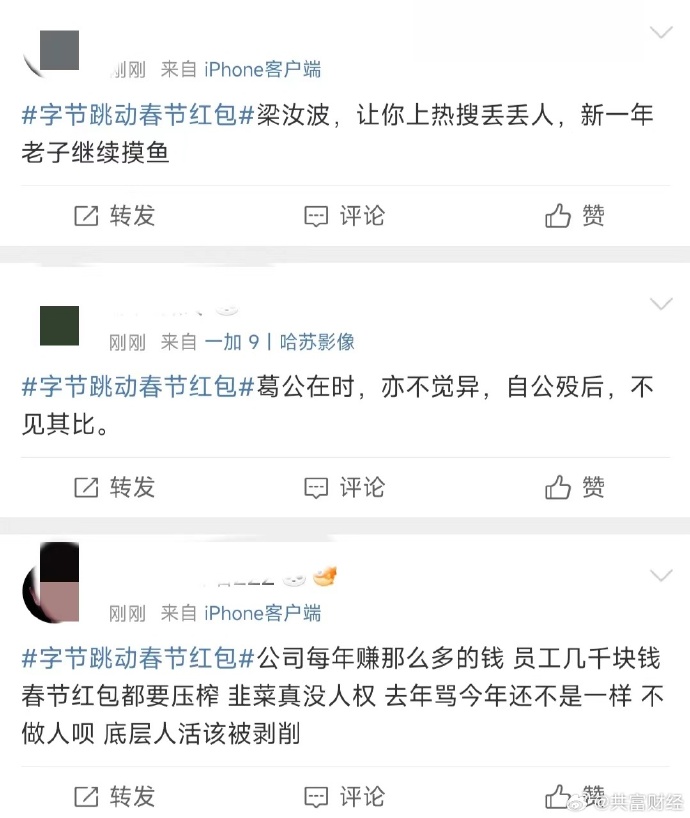This screenshot has width=690, height=818.
Task: Expand the chevron menu on the 梁汝波 post
Action: (x=661, y=32)
